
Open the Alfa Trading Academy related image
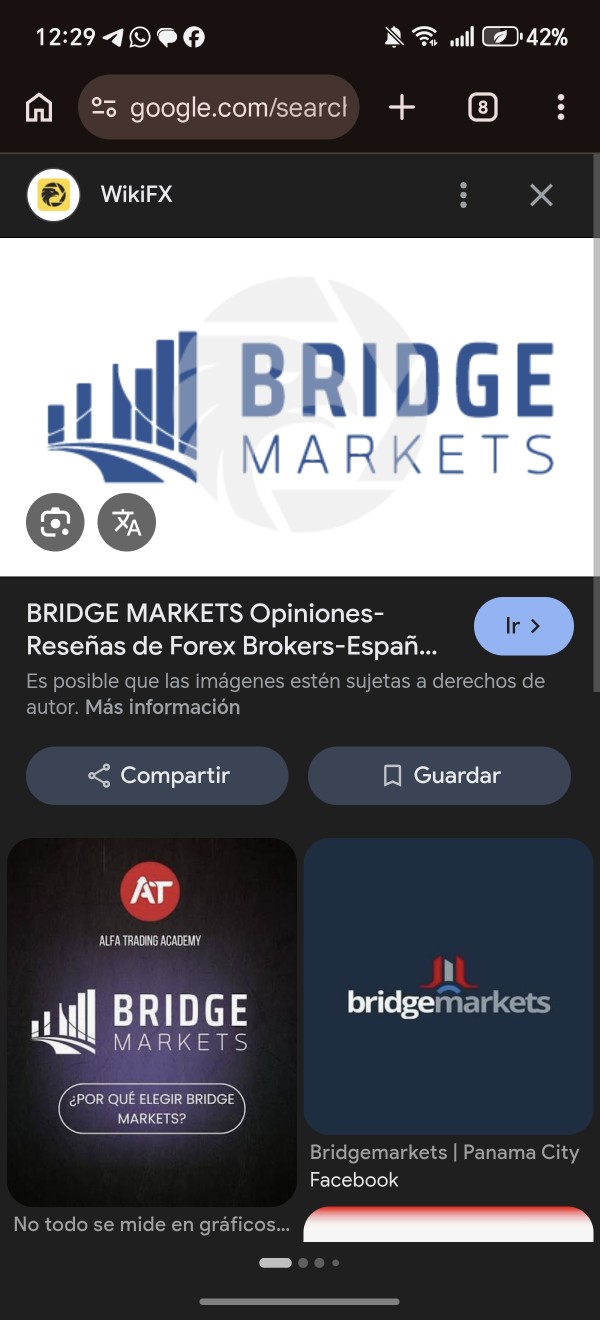pyautogui.click(x=152, y=1020)
